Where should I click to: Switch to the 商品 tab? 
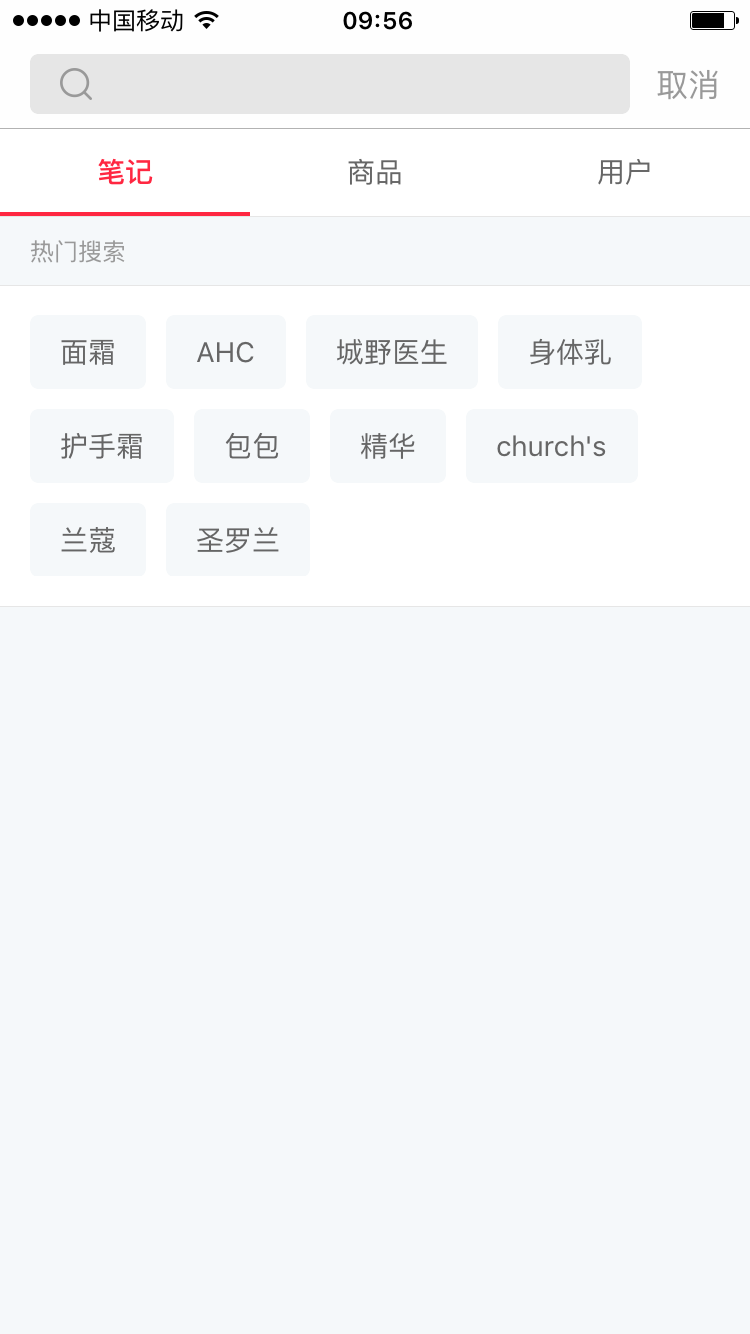[374, 172]
